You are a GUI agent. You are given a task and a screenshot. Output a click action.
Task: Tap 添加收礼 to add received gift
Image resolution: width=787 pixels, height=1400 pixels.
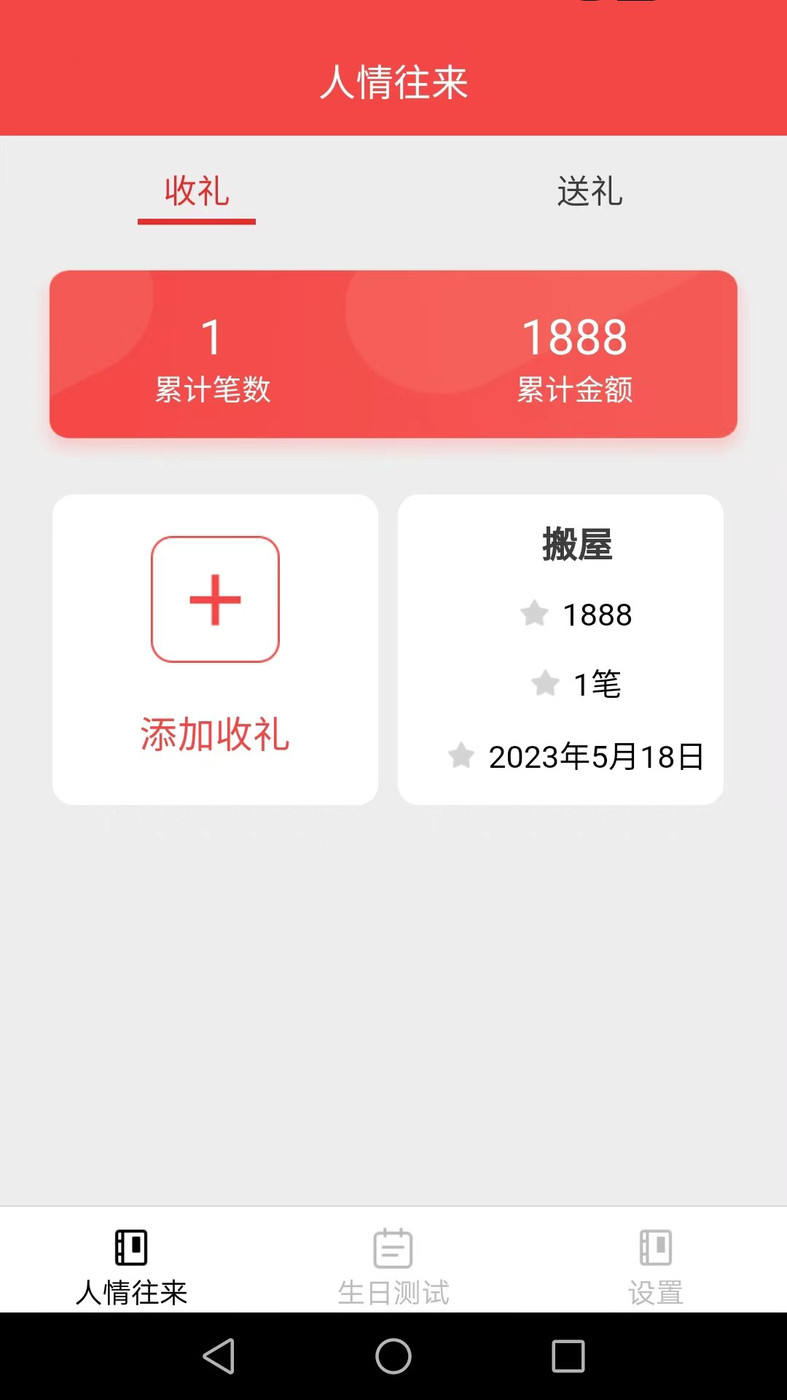213,735
